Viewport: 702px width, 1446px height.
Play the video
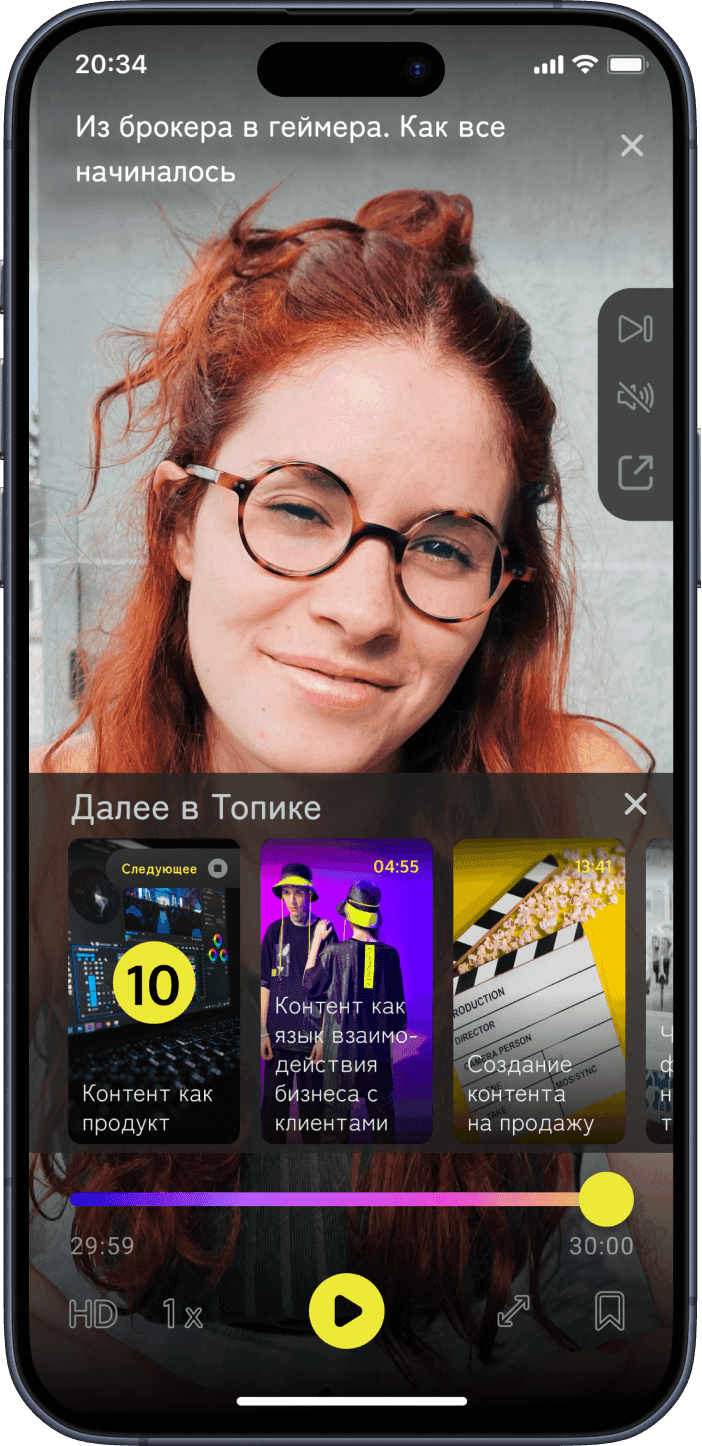point(347,1311)
